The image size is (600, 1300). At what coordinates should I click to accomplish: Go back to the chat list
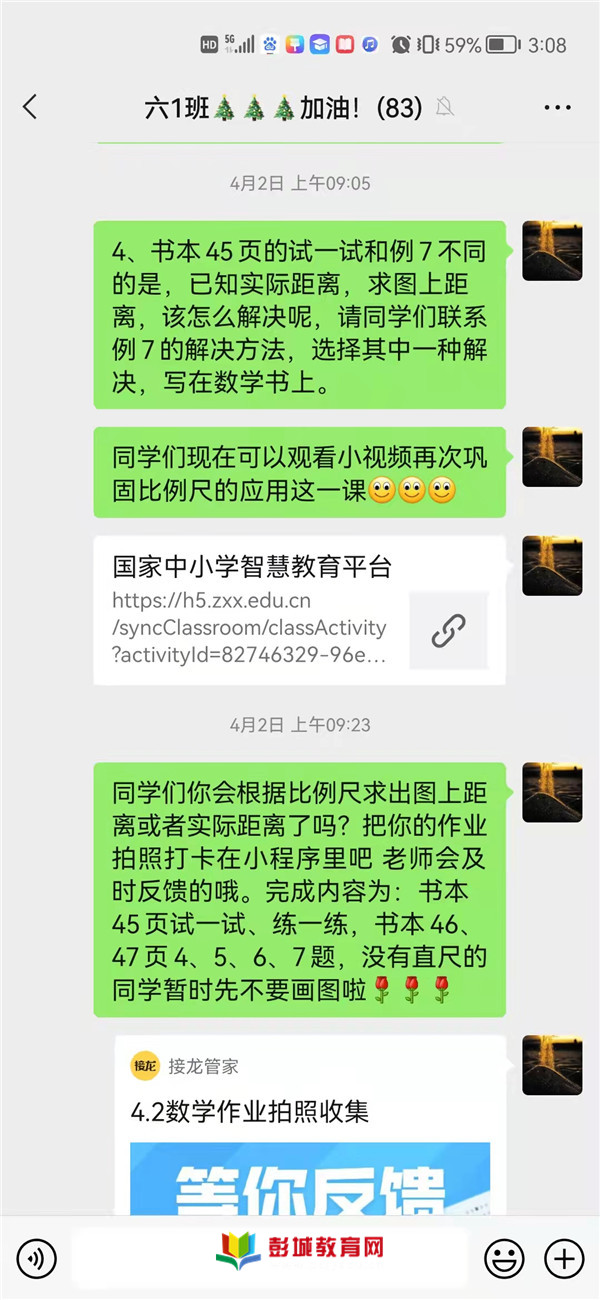[x=30, y=107]
